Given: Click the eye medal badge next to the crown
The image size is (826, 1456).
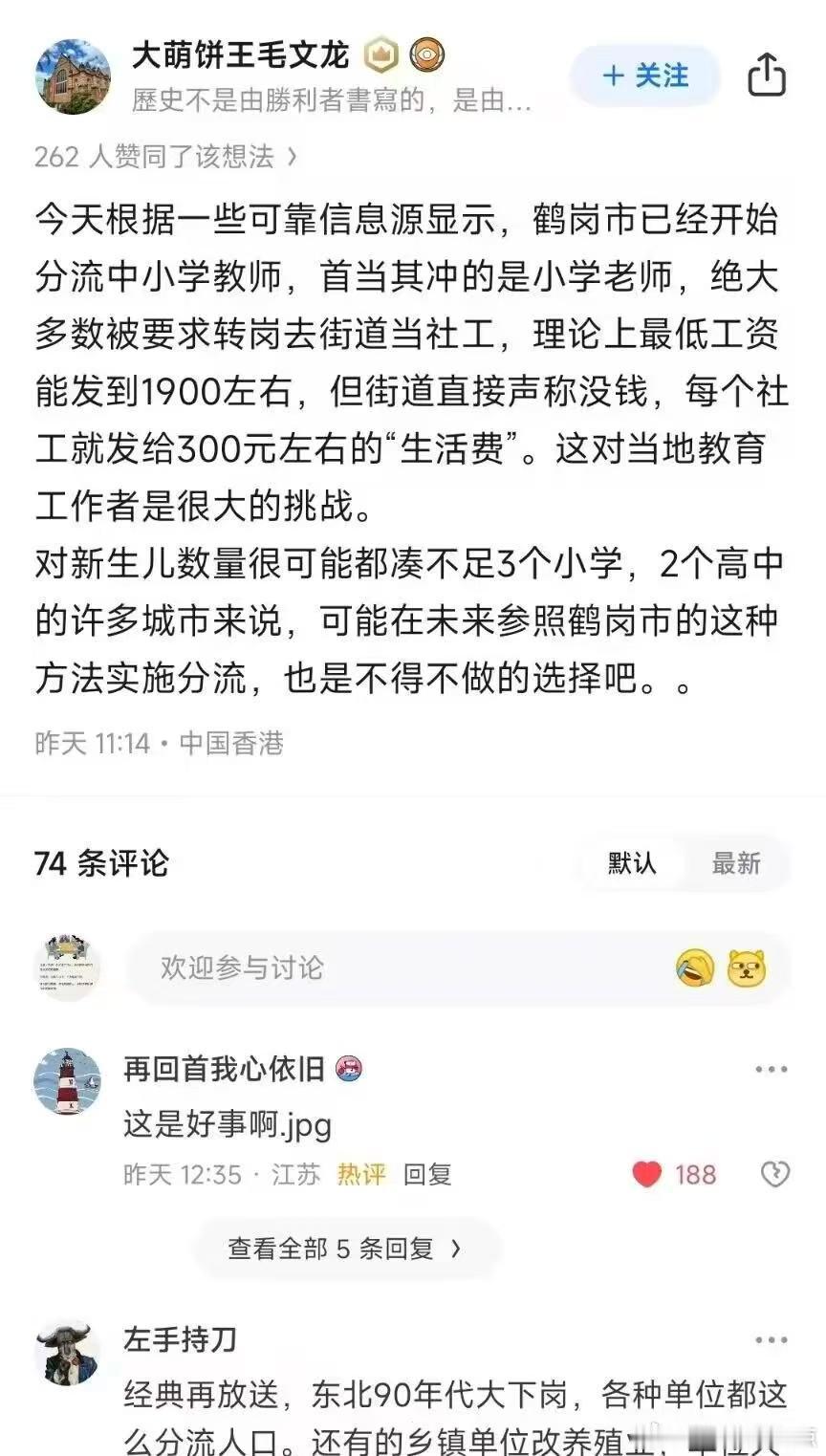Looking at the screenshot, I should tap(425, 54).
